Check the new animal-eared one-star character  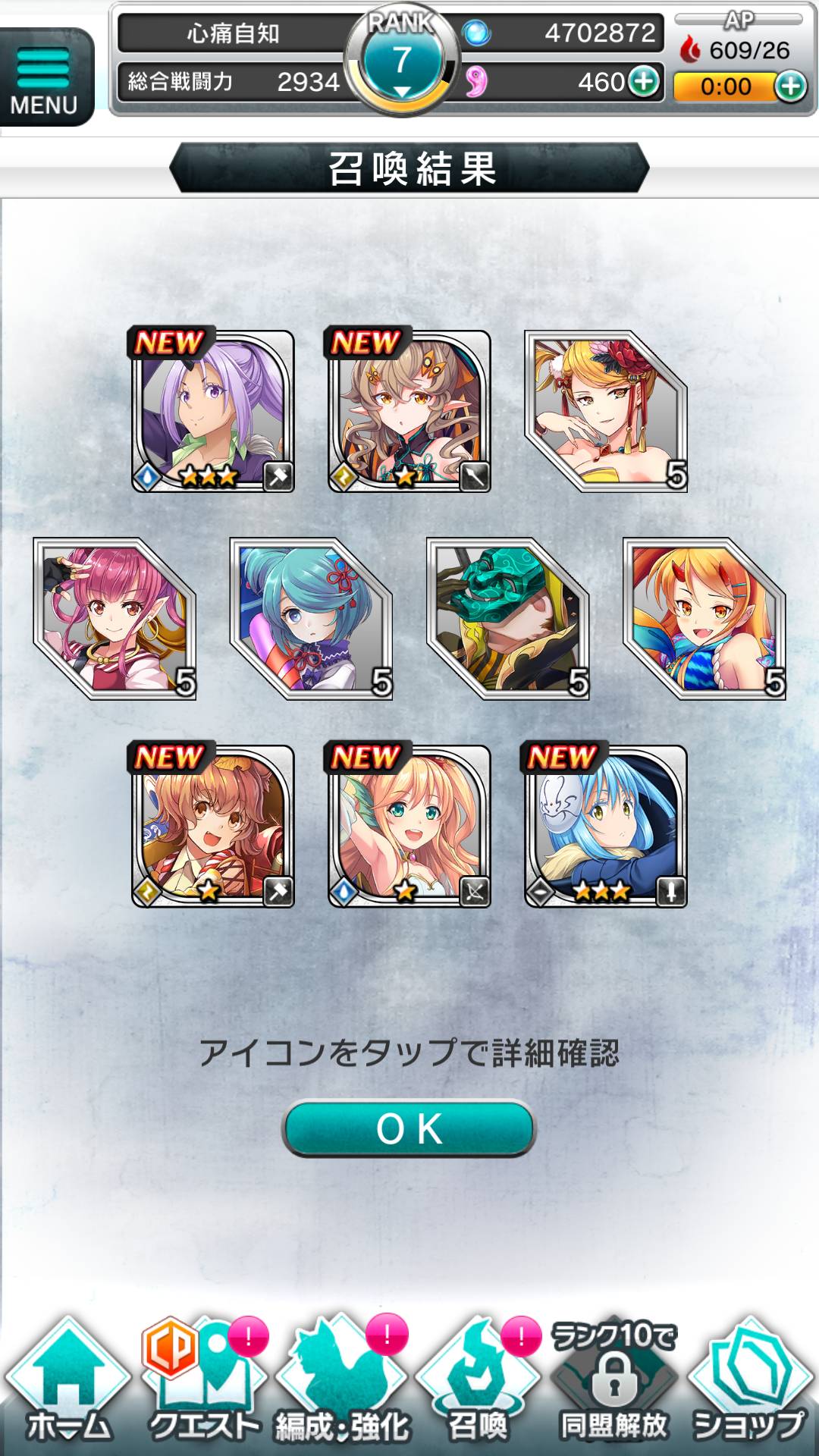pos(213,827)
